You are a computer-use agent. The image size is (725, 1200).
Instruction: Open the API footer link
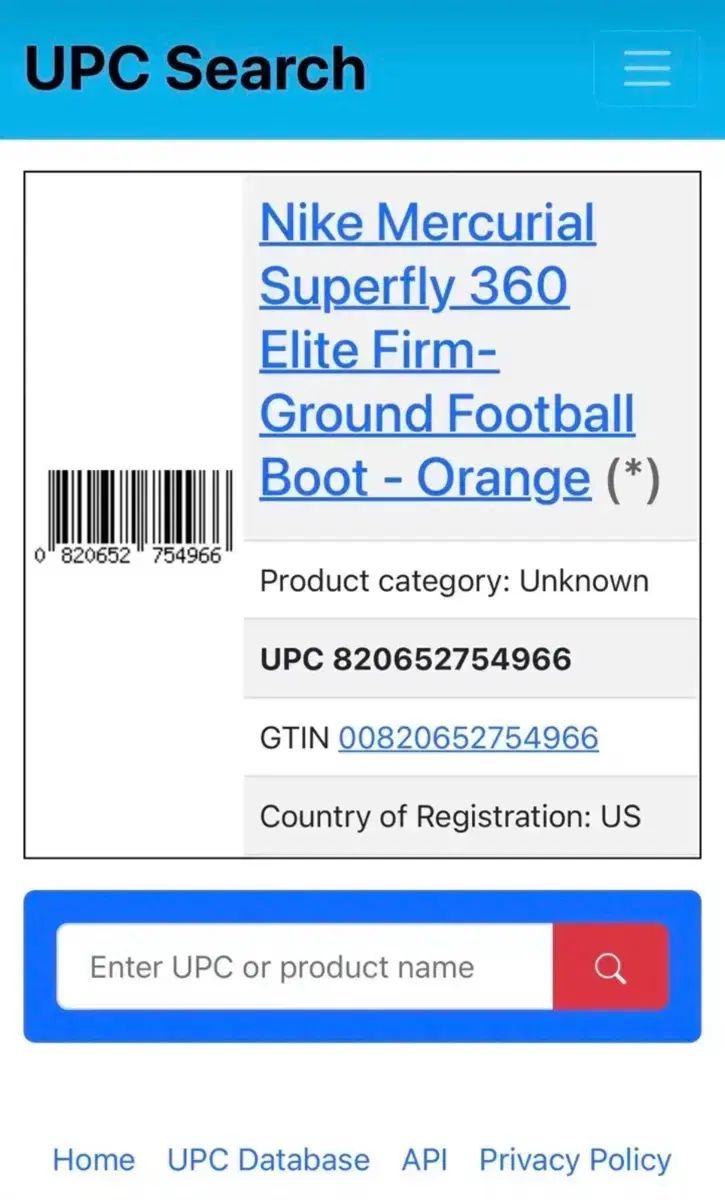tap(424, 1159)
